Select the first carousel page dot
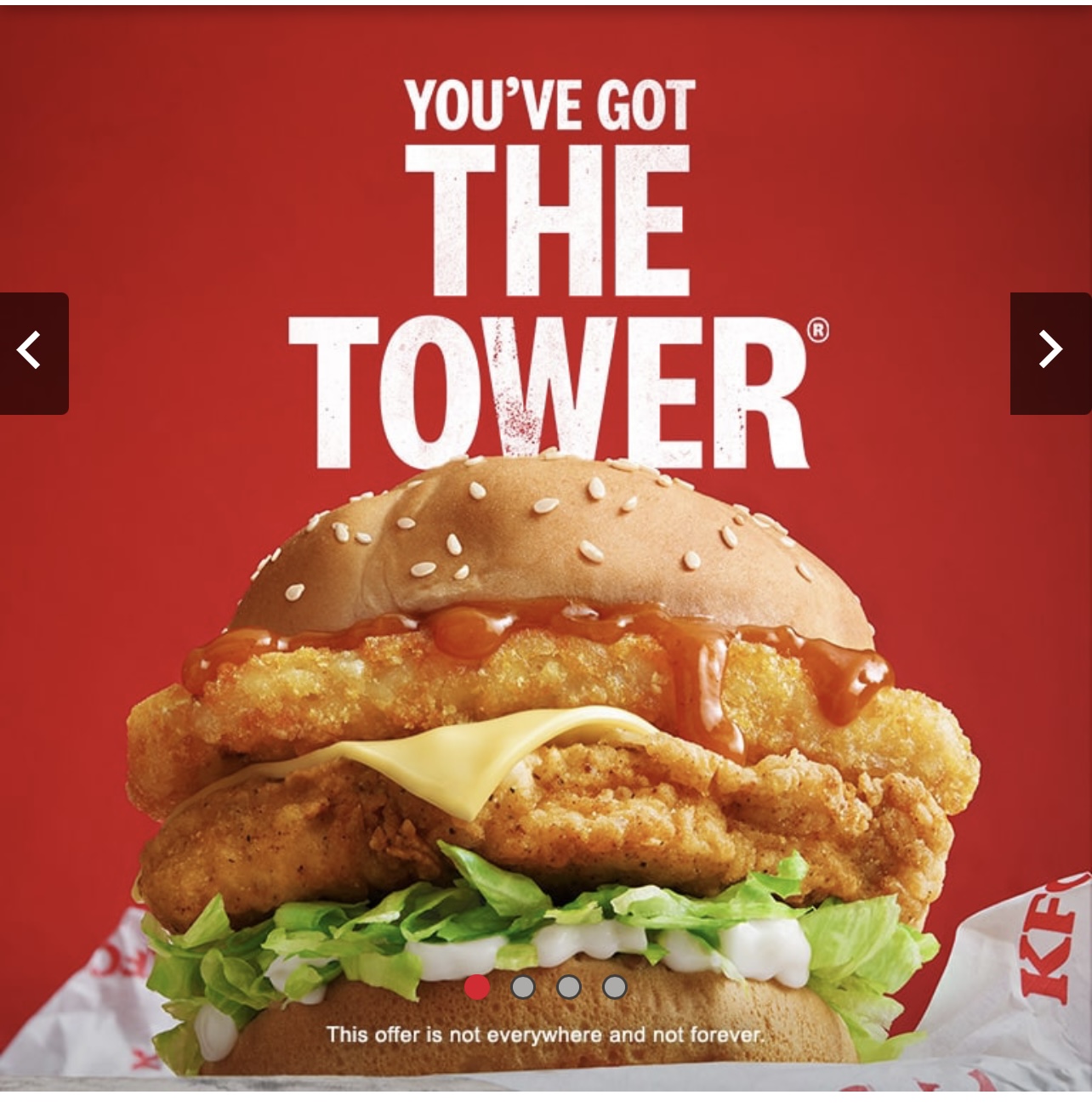Screen dimensions: 1092x1112 [x=477, y=987]
